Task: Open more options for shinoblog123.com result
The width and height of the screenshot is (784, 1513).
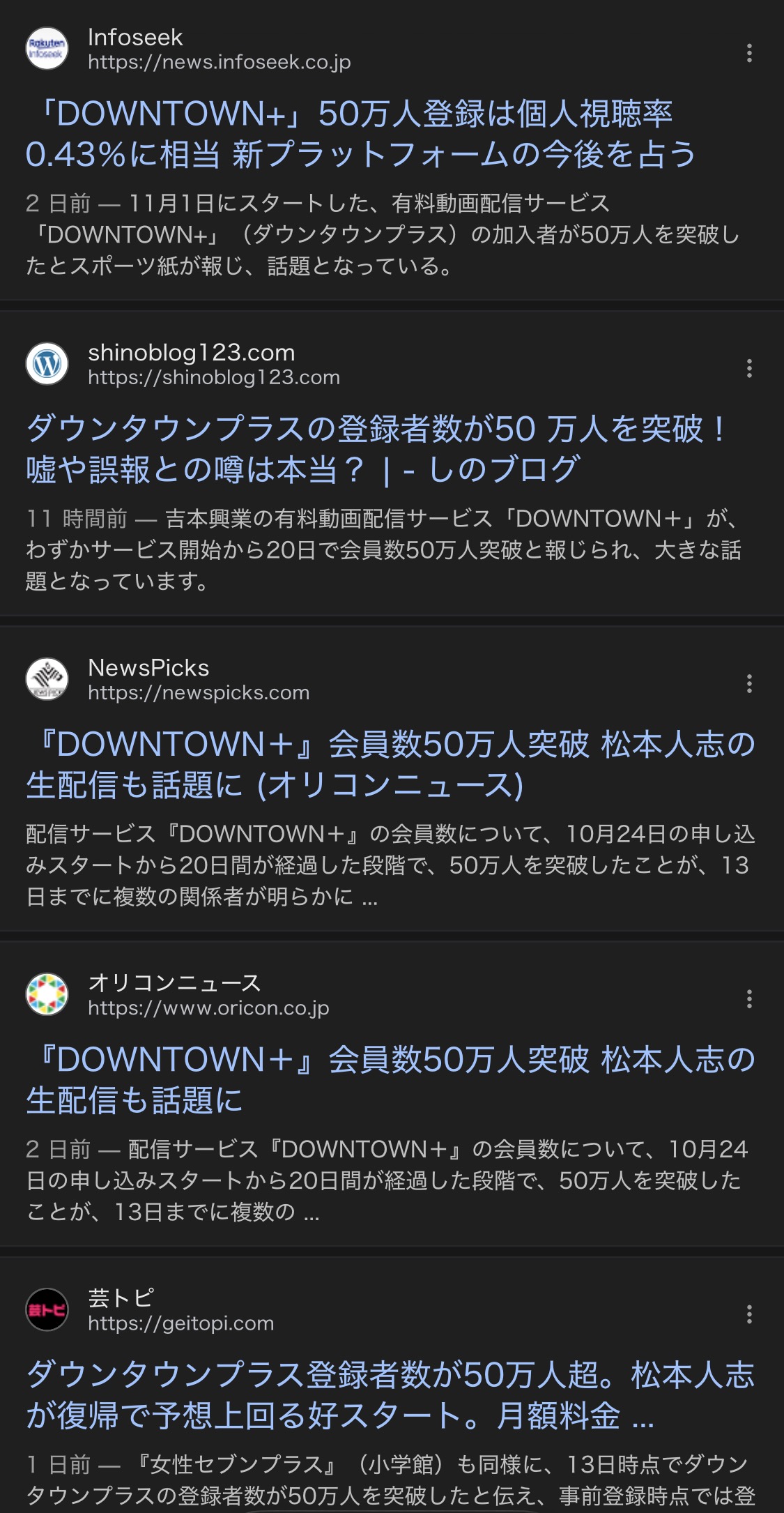Action: click(749, 368)
